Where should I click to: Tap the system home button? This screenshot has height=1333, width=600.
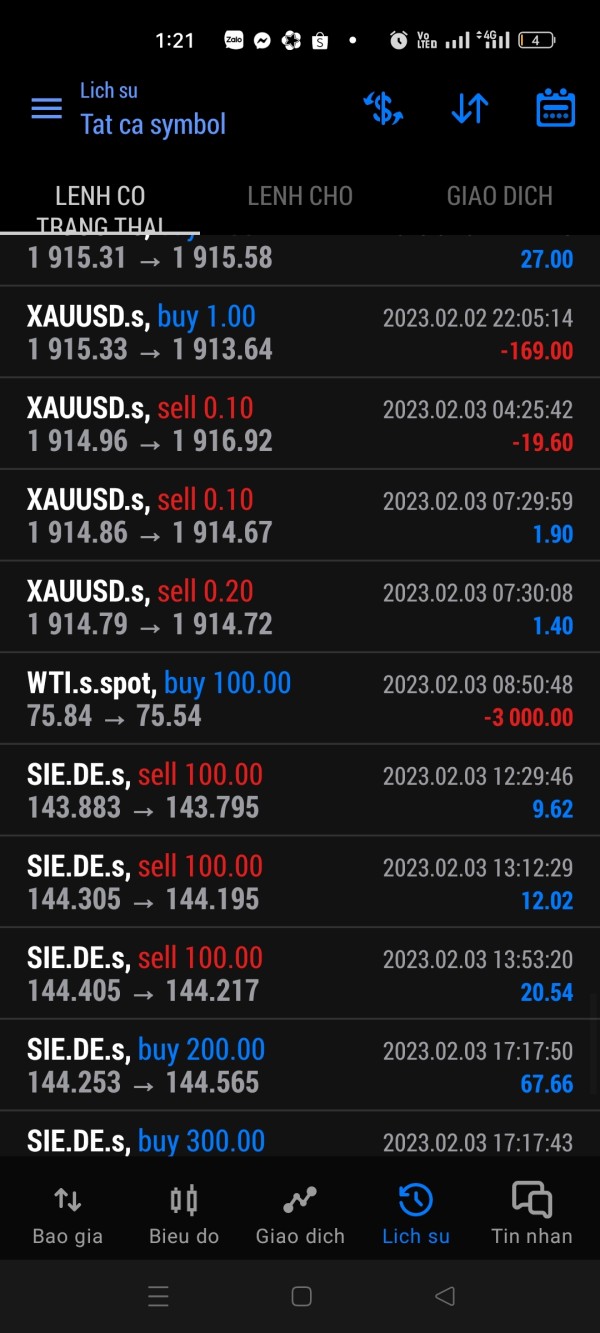[301, 1297]
